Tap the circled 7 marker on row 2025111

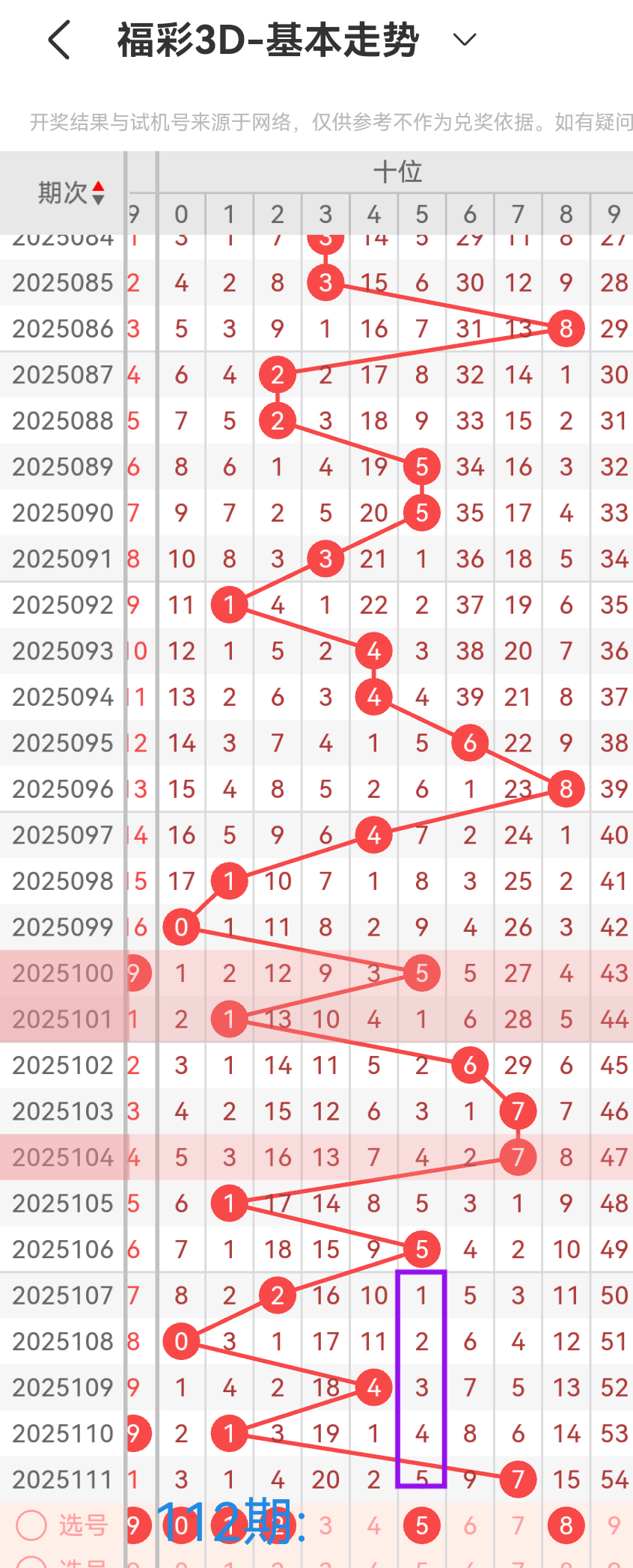(x=518, y=1479)
